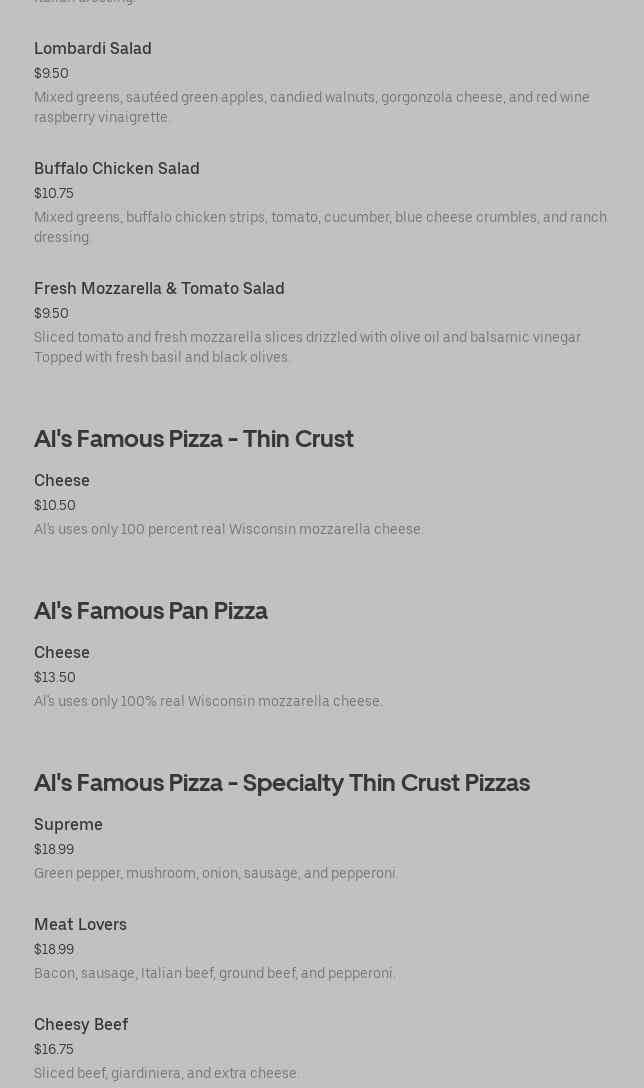Open the Meat Lovers pizza item

click(80, 925)
